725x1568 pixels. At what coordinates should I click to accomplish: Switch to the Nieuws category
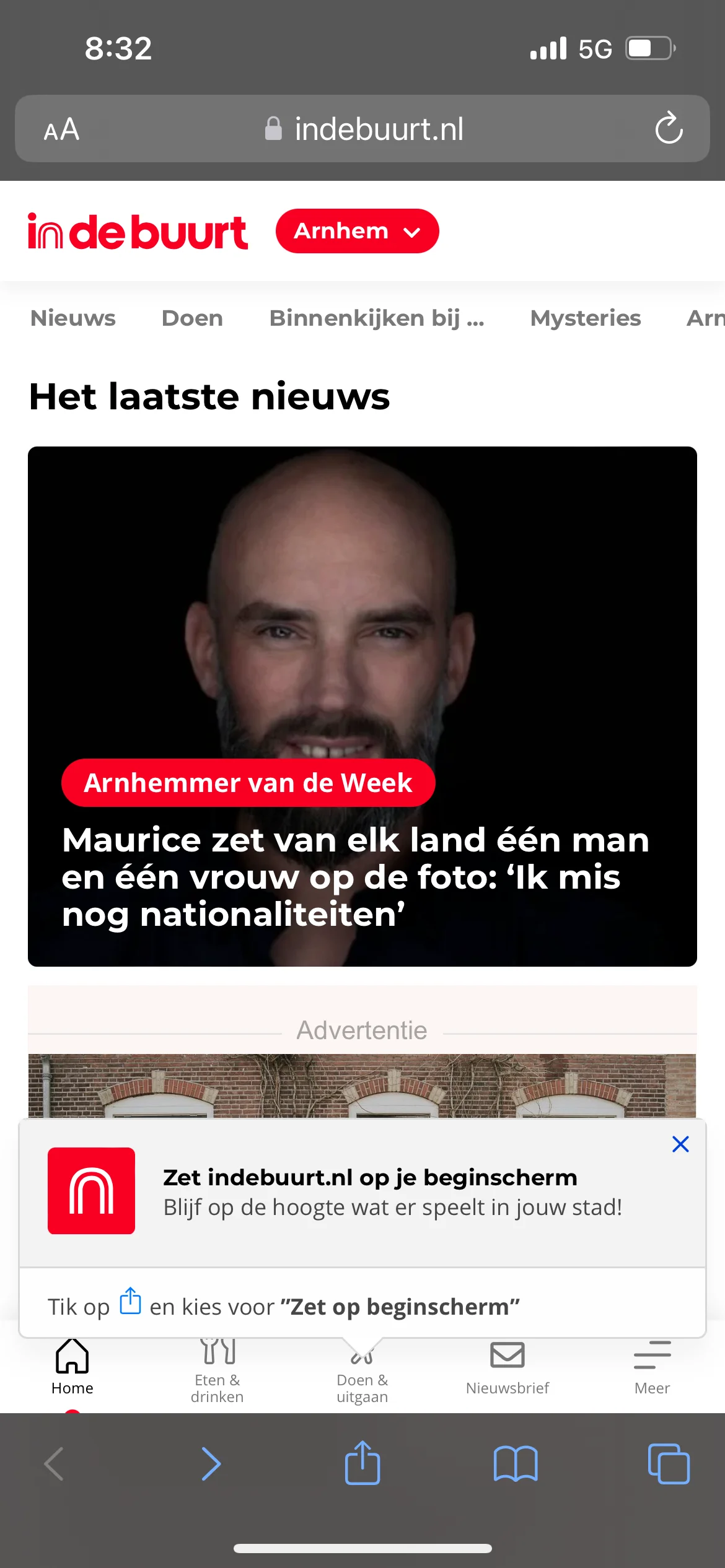[73, 318]
